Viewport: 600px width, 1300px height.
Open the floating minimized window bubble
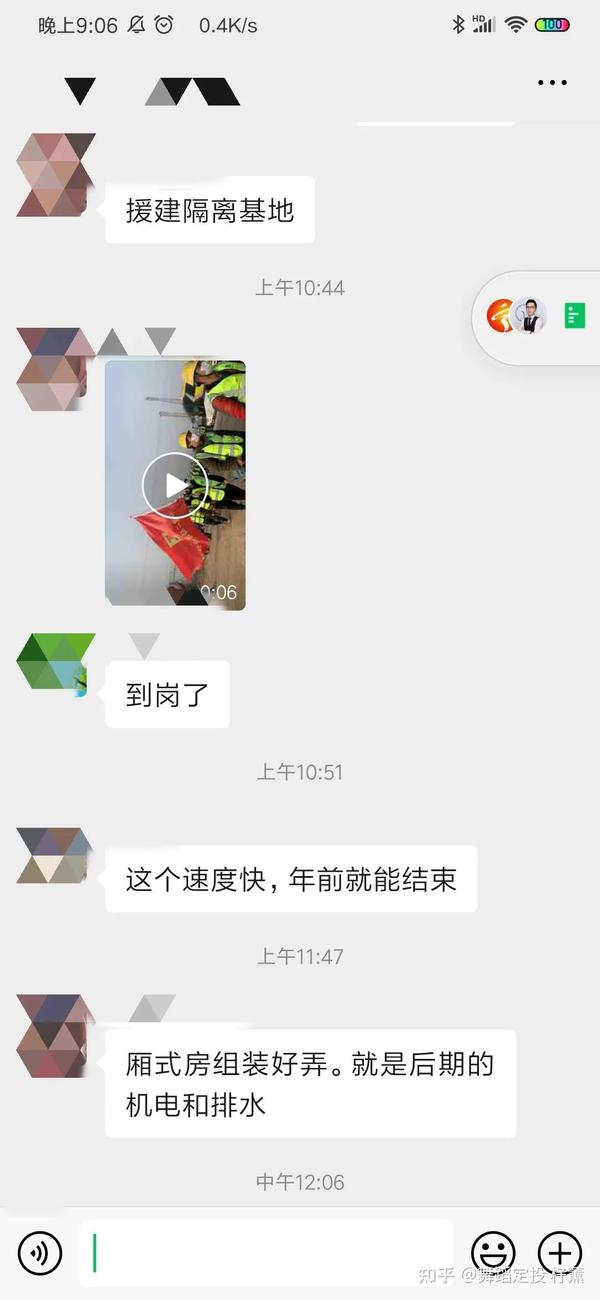537,316
